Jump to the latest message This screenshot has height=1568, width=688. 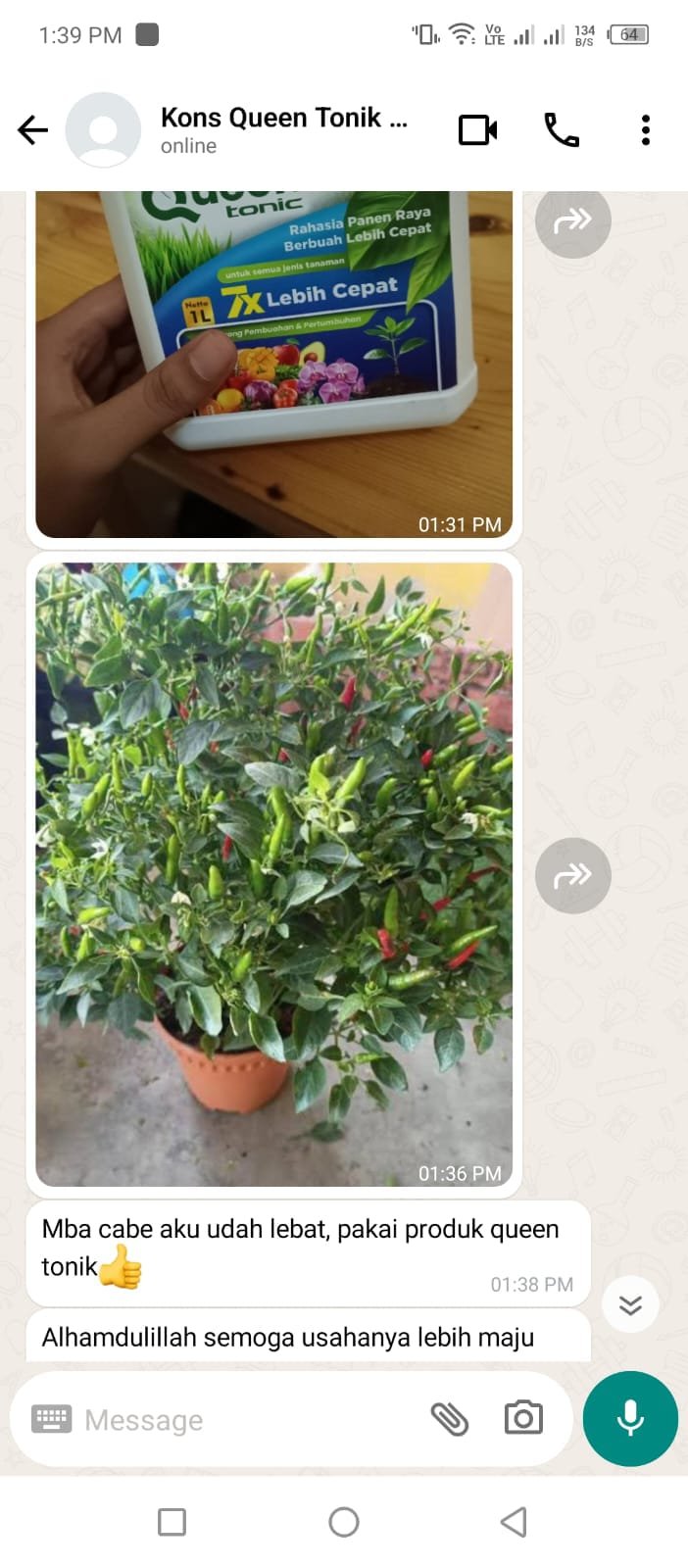pyautogui.click(x=630, y=1304)
